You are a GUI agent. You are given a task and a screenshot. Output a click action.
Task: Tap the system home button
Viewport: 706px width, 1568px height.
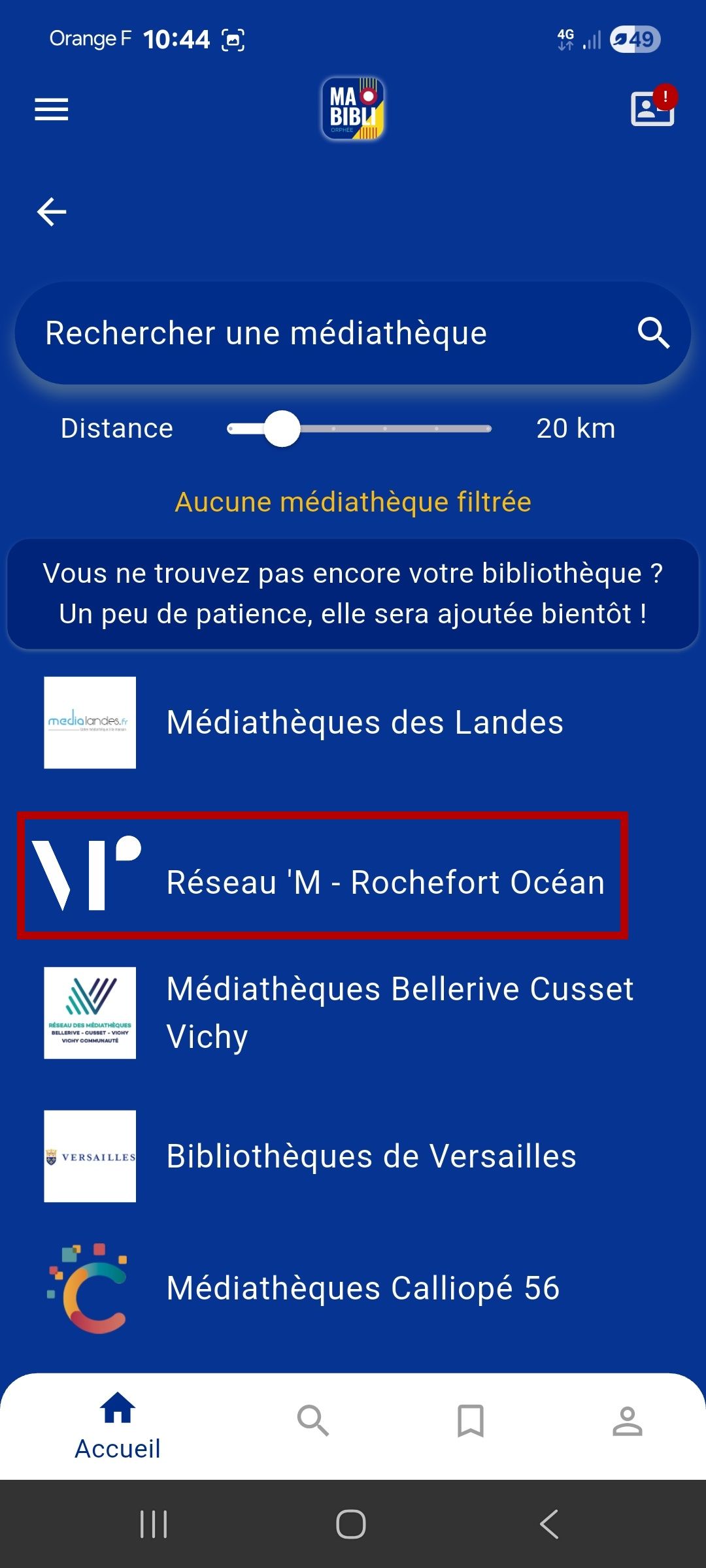tap(351, 1524)
